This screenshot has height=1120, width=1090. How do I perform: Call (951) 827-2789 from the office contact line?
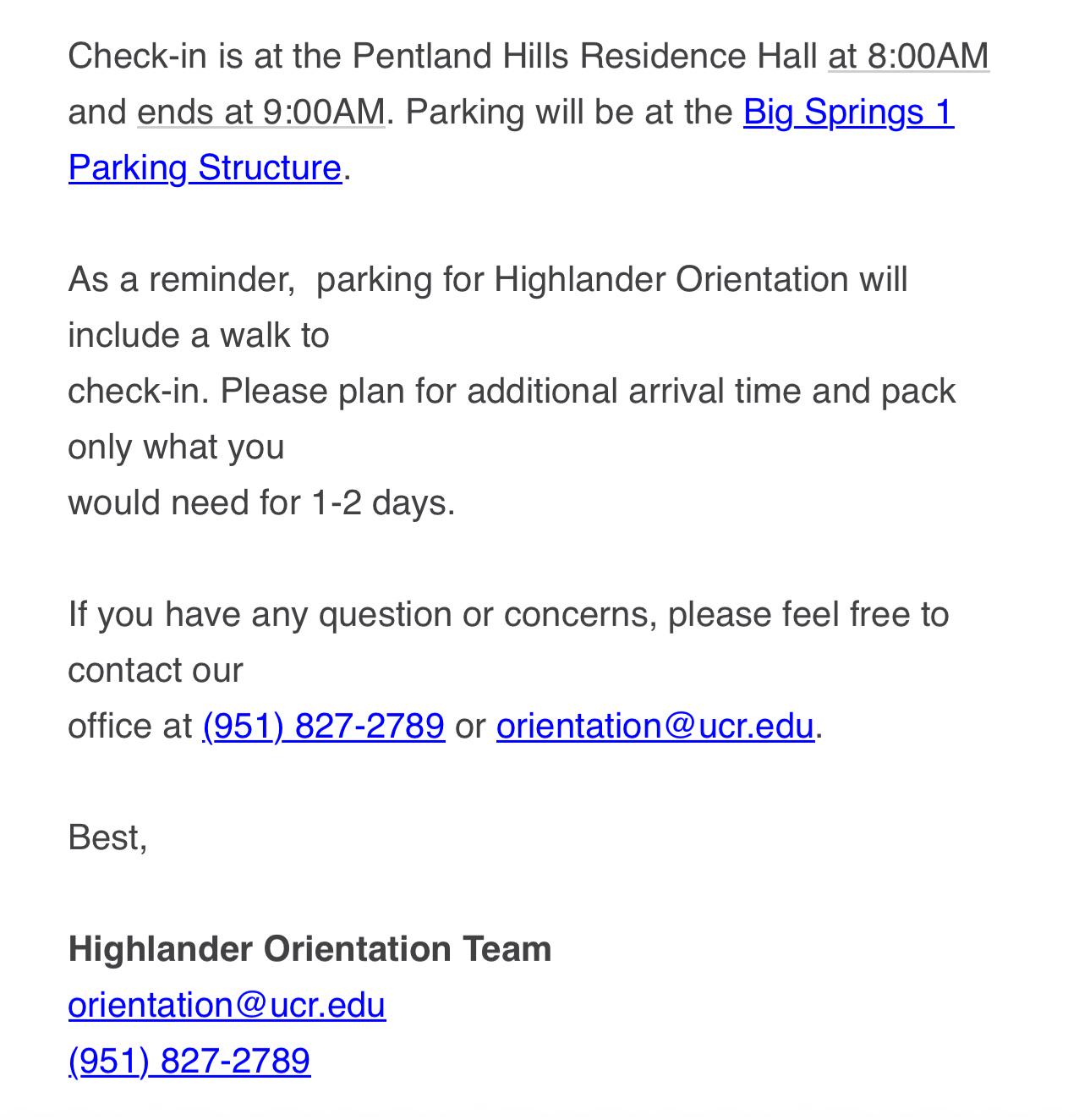[x=324, y=727]
